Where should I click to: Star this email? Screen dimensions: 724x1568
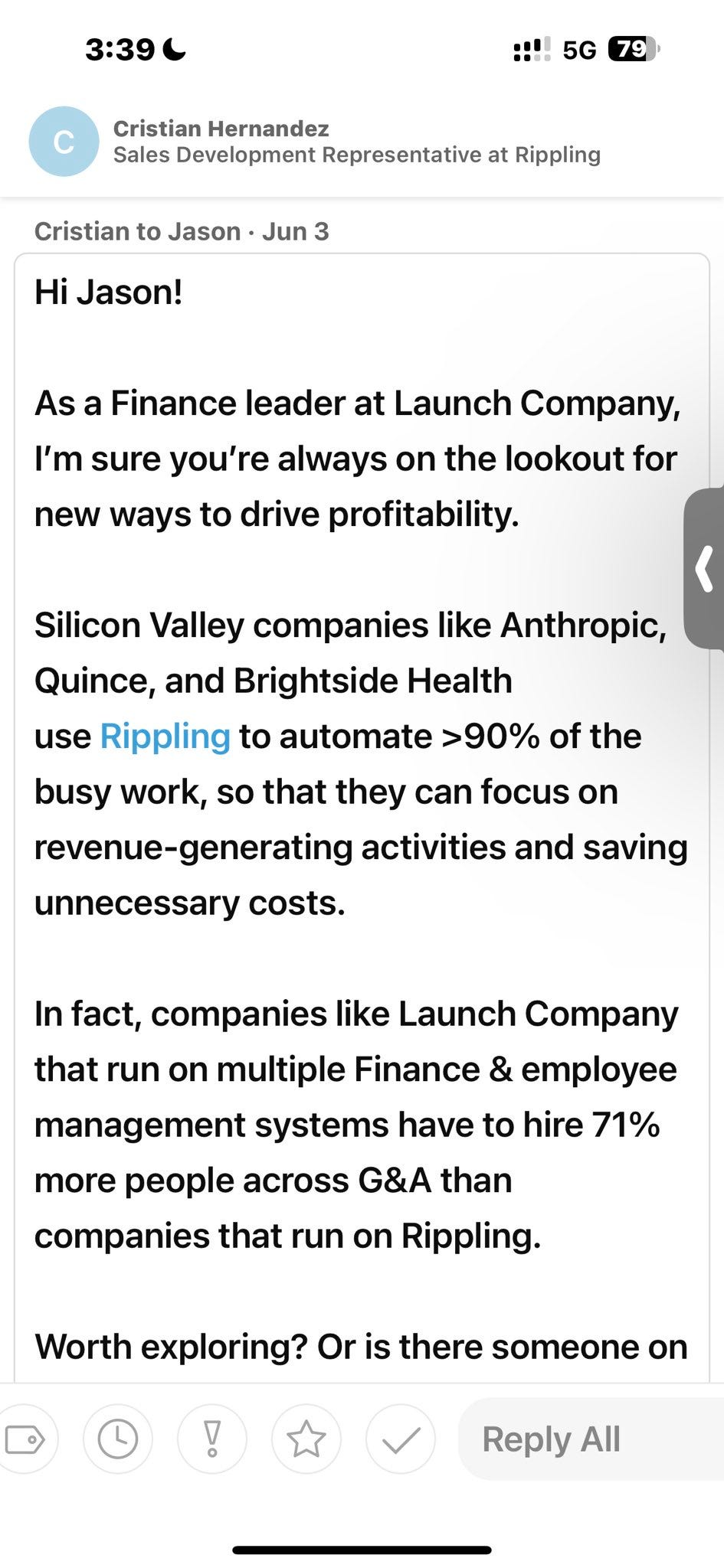click(x=306, y=1439)
